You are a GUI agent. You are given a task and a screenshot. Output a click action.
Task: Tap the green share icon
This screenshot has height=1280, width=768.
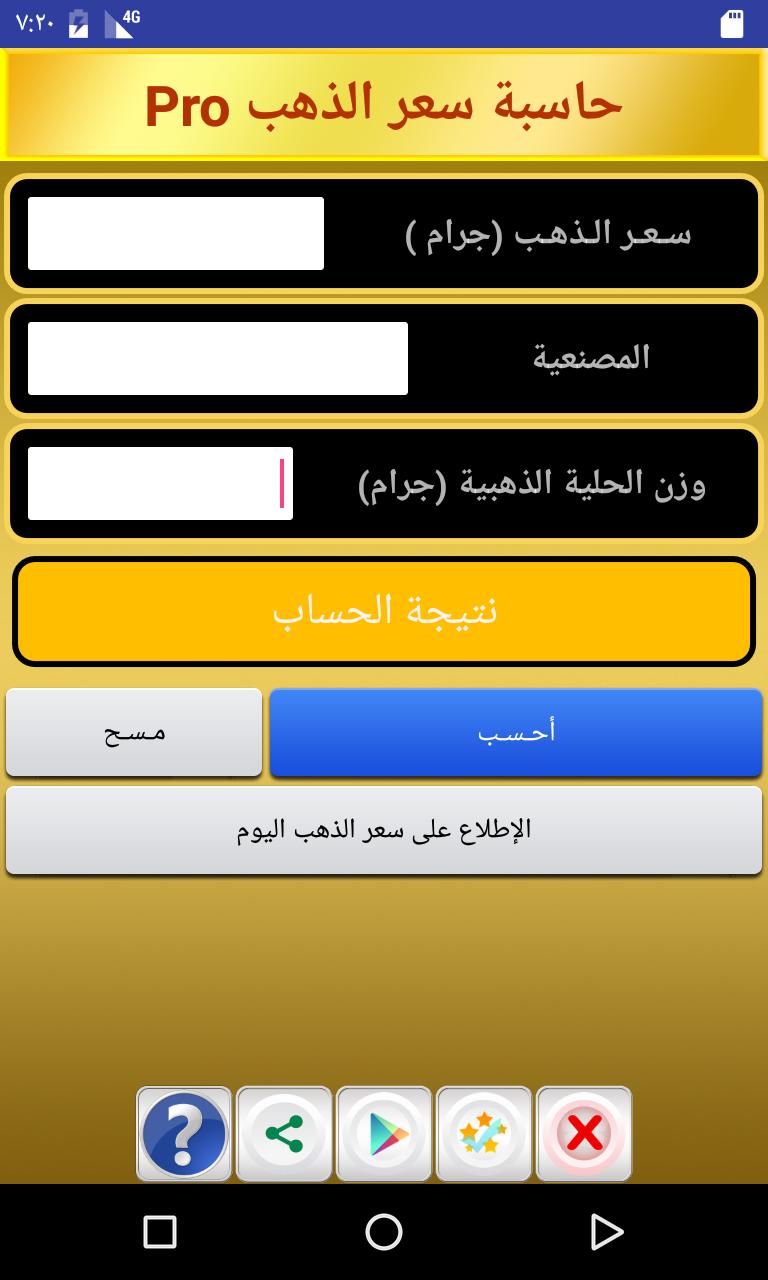[x=284, y=1133]
